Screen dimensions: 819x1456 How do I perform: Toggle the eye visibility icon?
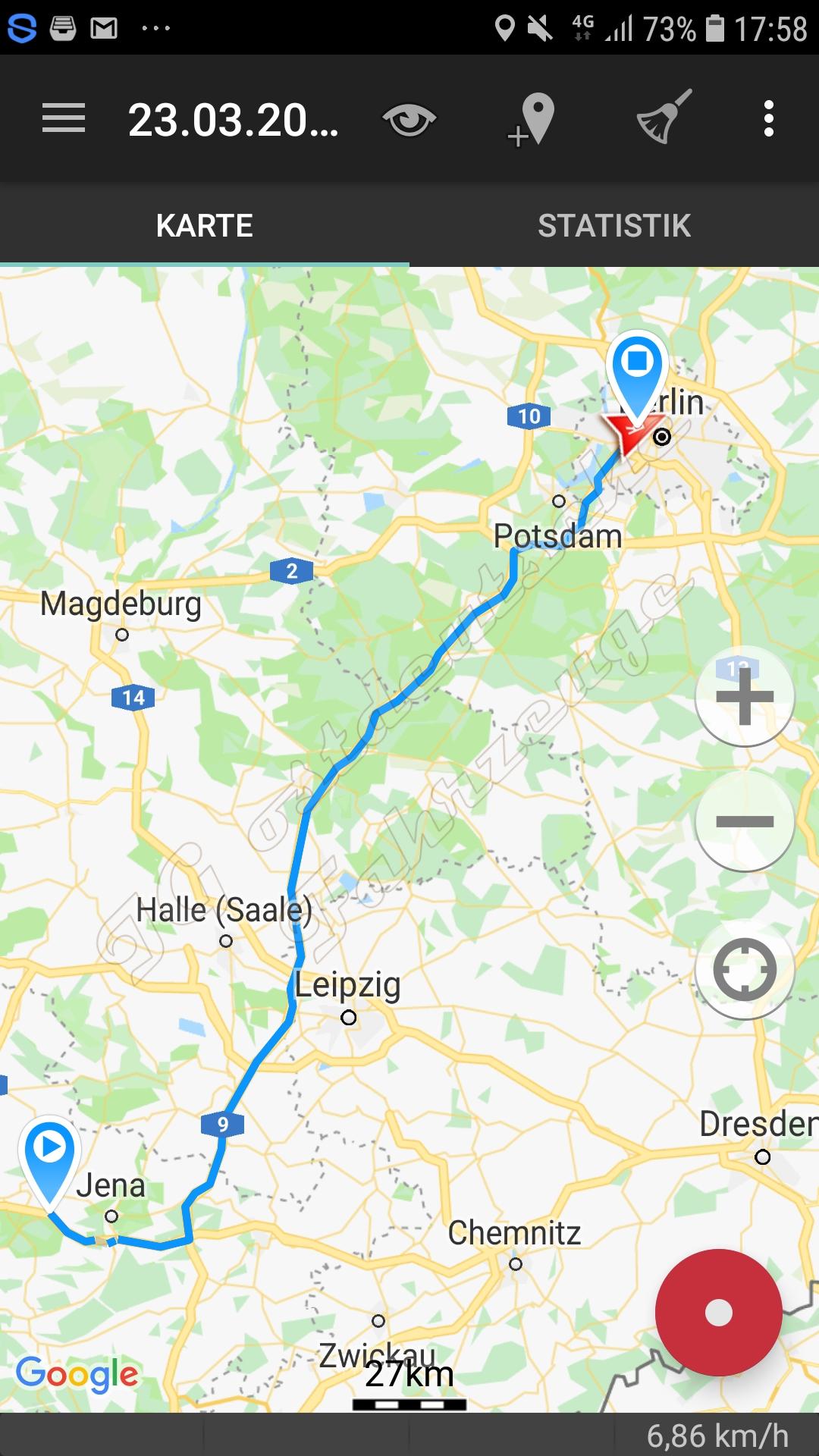(x=409, y=120)
